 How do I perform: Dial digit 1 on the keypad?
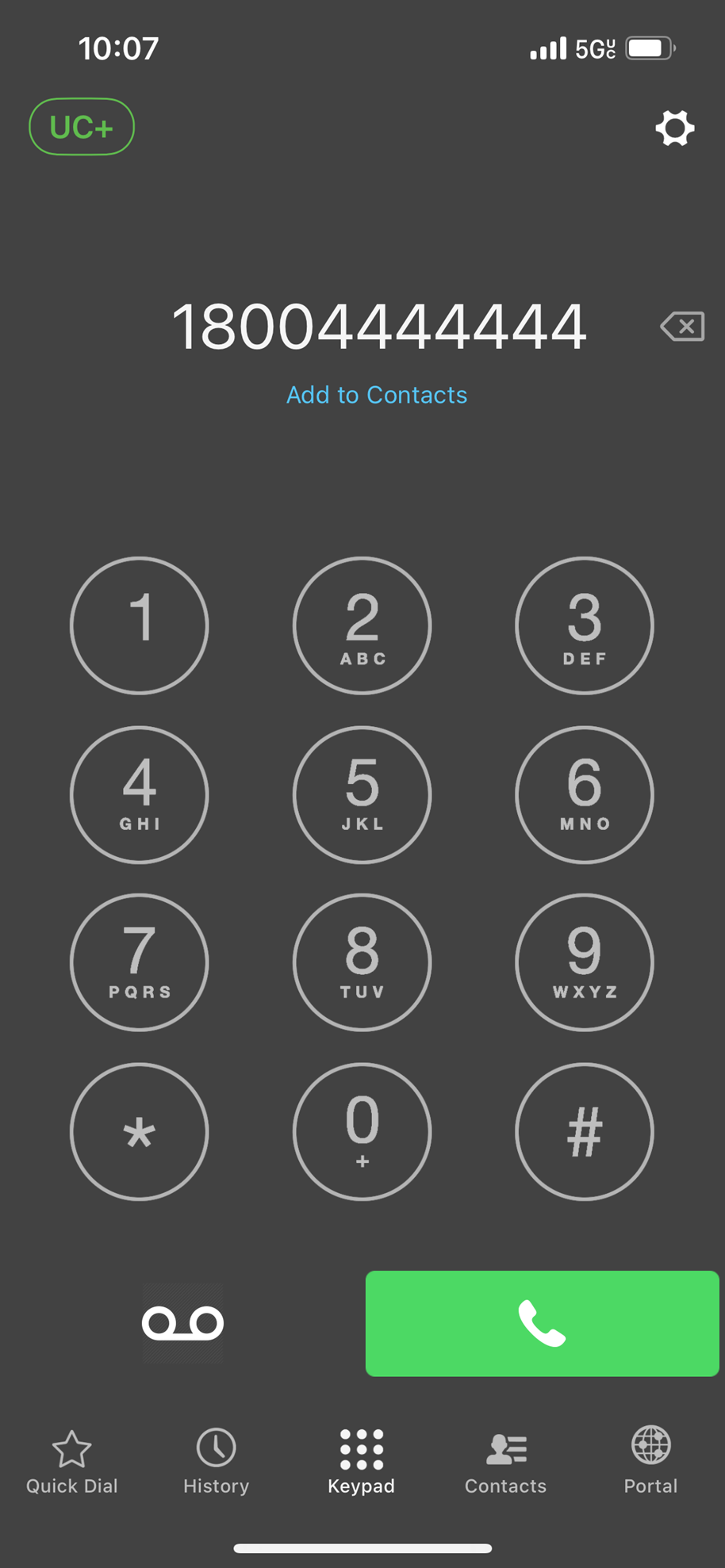click(x=140, y=625)
